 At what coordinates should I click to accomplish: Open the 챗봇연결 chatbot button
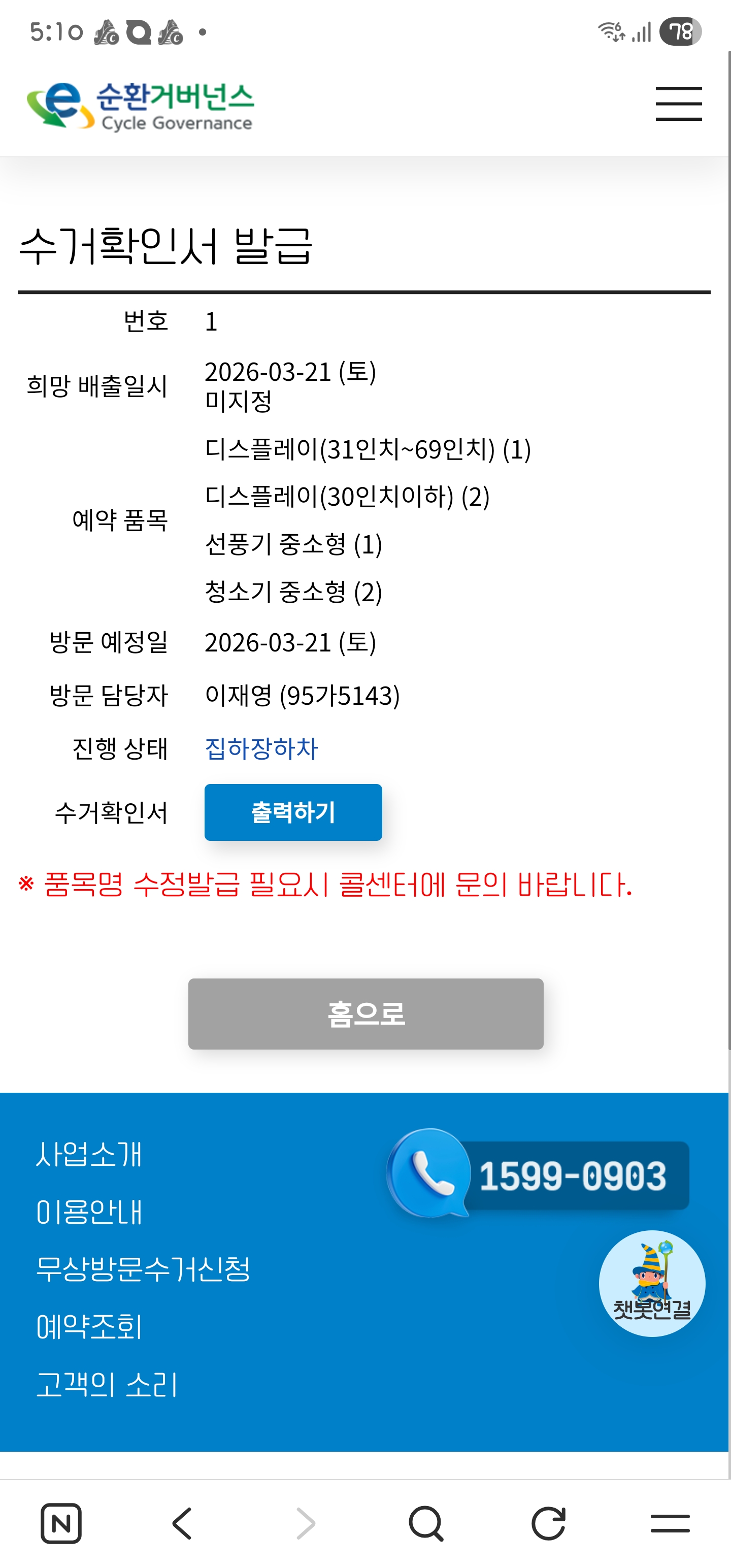(652, 1283)
